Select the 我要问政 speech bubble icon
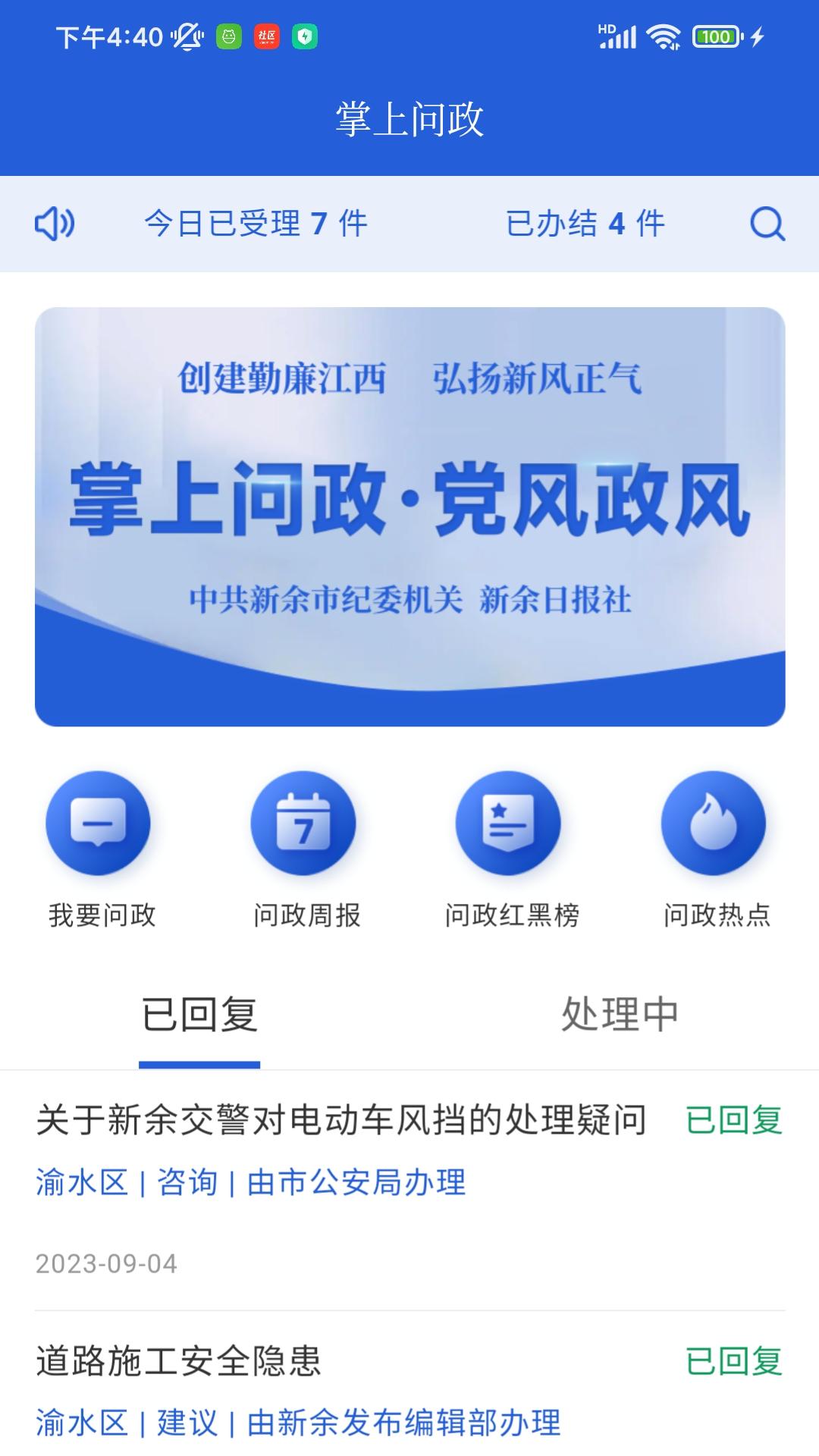The height and width of the screenshot is (1456, 819). [99, 823]
